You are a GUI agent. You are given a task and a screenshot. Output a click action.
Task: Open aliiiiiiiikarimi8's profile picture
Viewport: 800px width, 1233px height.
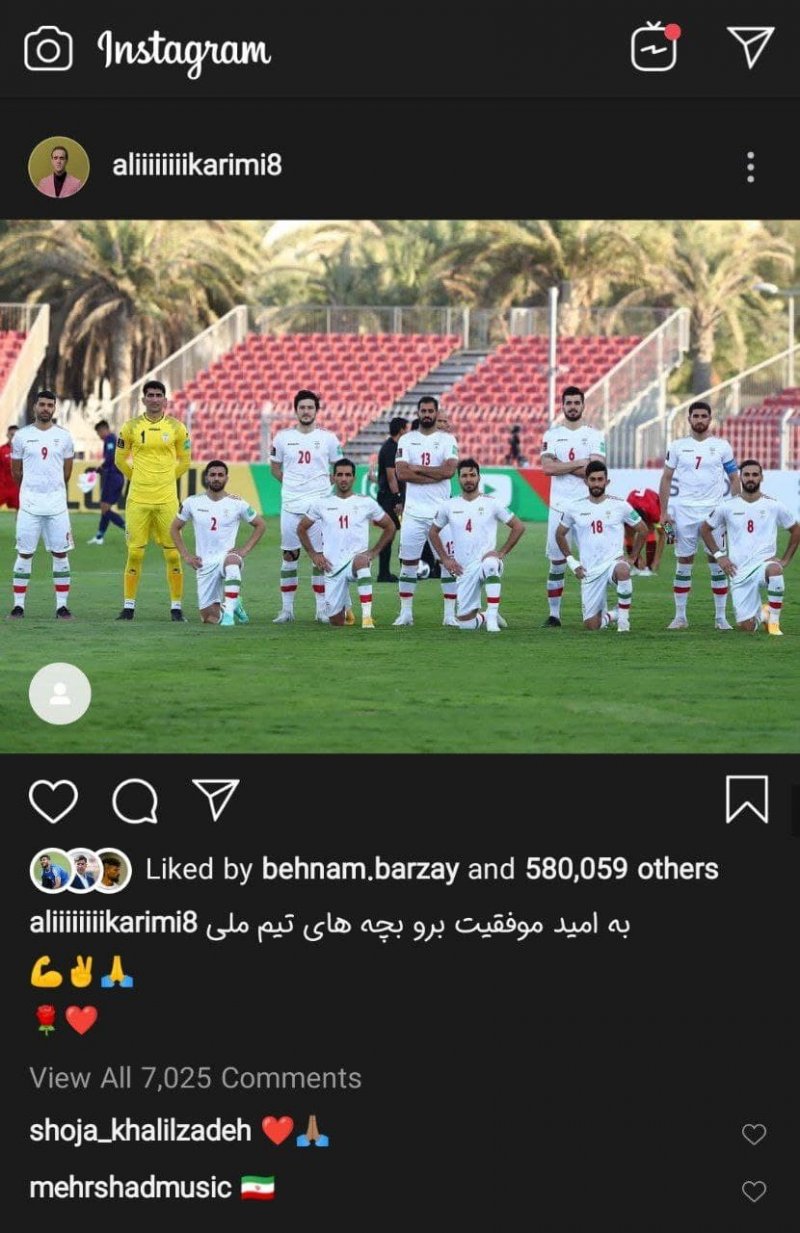pos(59,166)
